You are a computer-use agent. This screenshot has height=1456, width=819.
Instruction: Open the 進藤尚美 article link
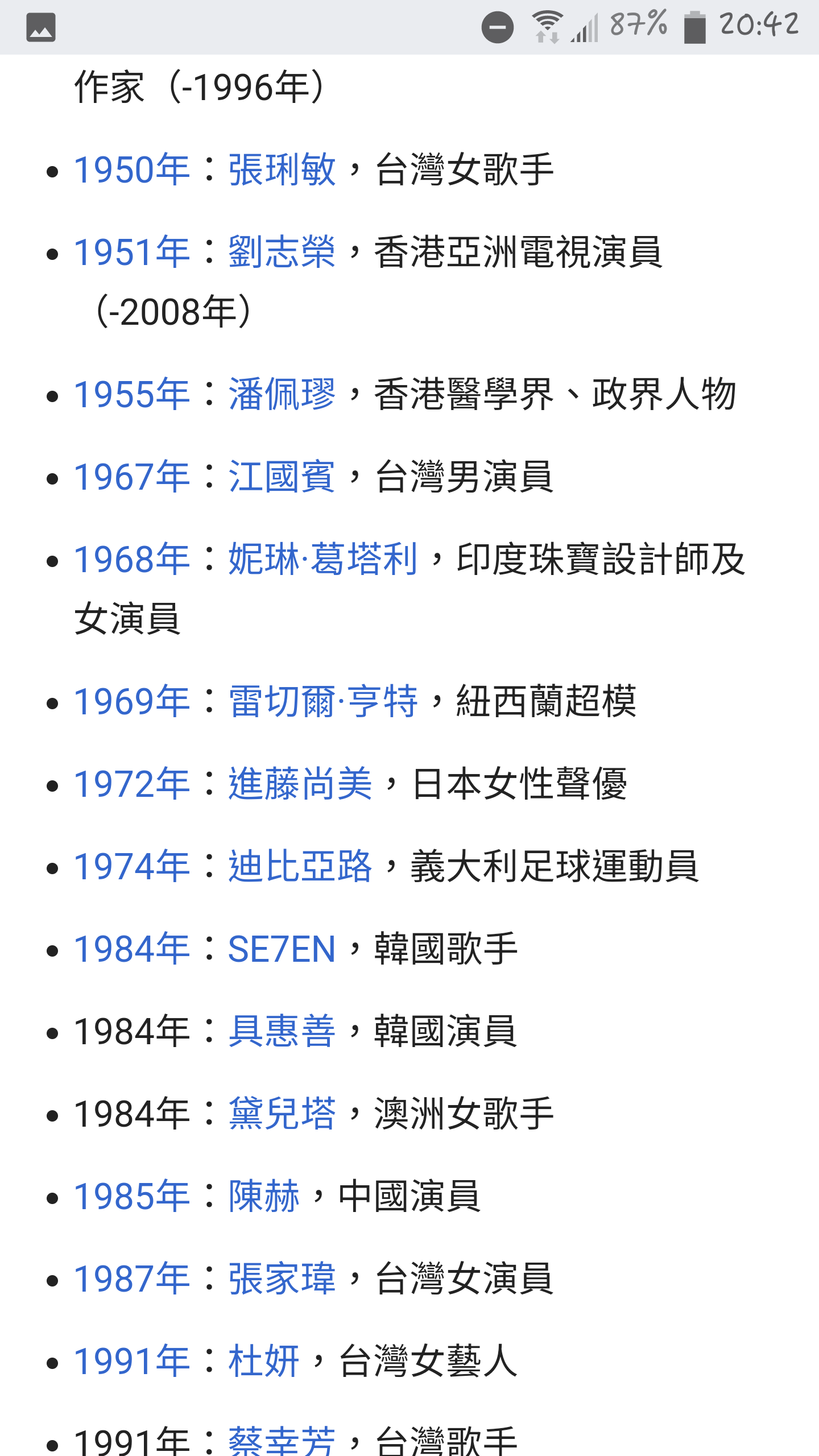300,784
